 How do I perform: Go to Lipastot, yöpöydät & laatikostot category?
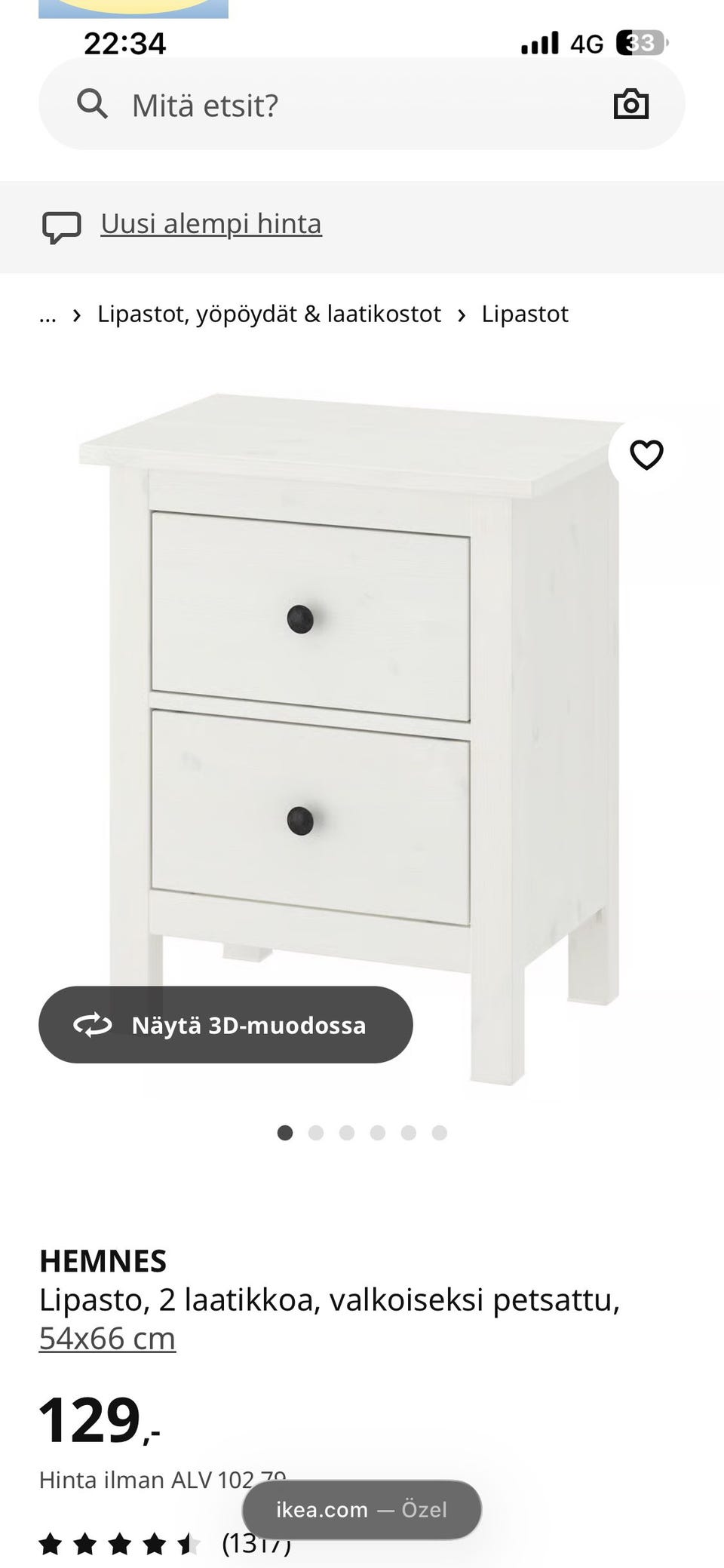coord(268,314)
